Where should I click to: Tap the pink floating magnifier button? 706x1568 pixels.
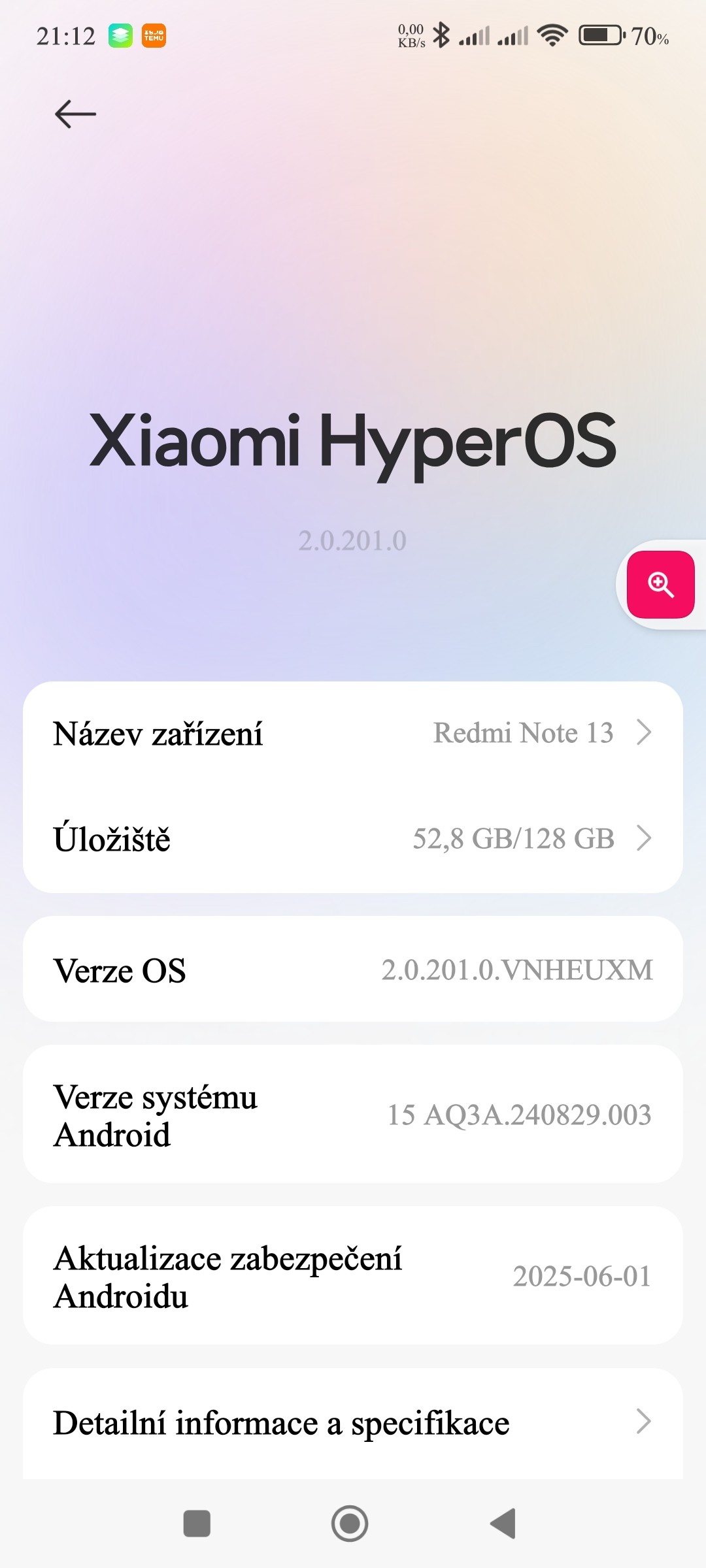[660, 584]
